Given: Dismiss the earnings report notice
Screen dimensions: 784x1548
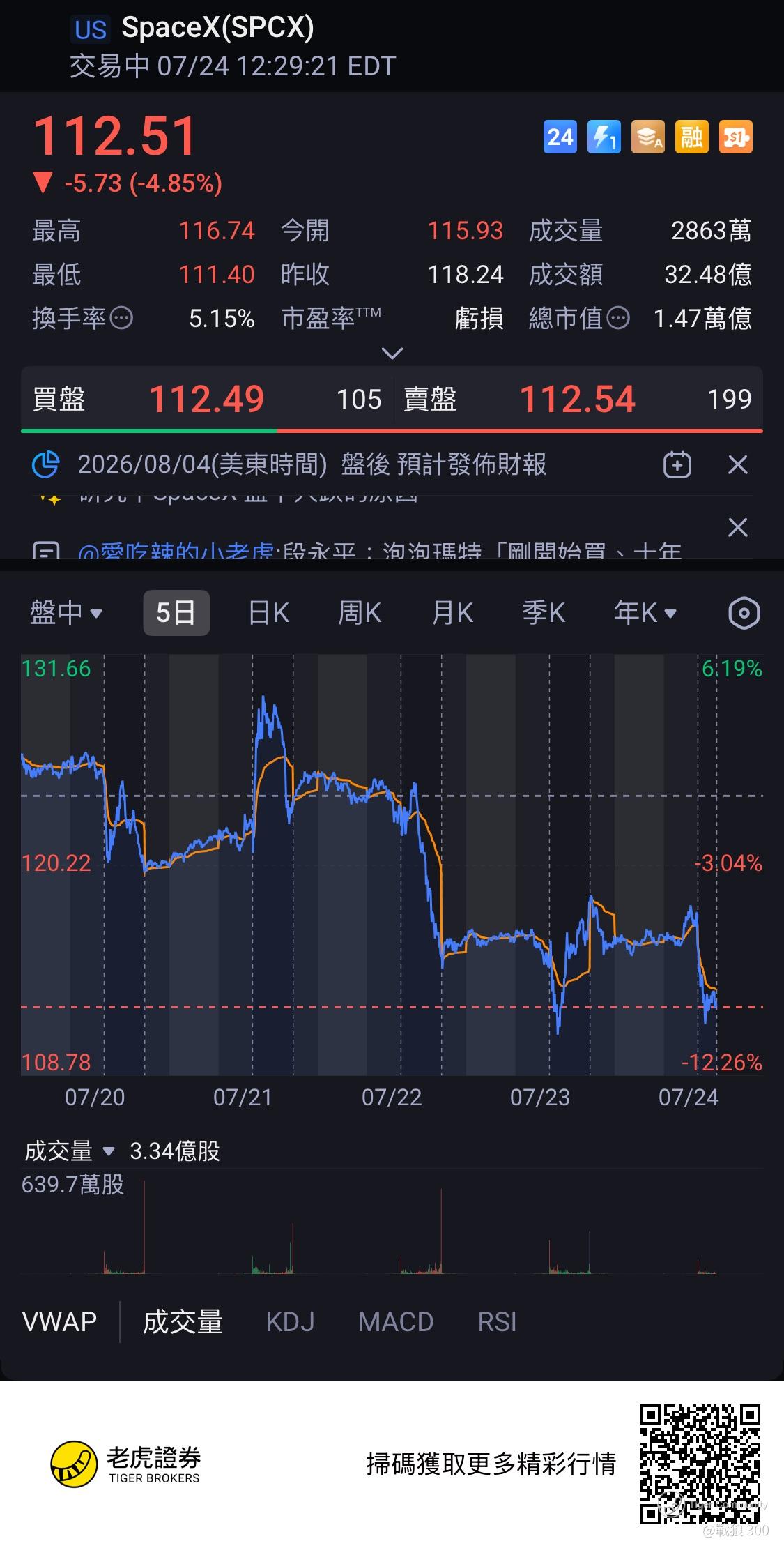Looking at the screenshot, I should click(x=737, y=464).
